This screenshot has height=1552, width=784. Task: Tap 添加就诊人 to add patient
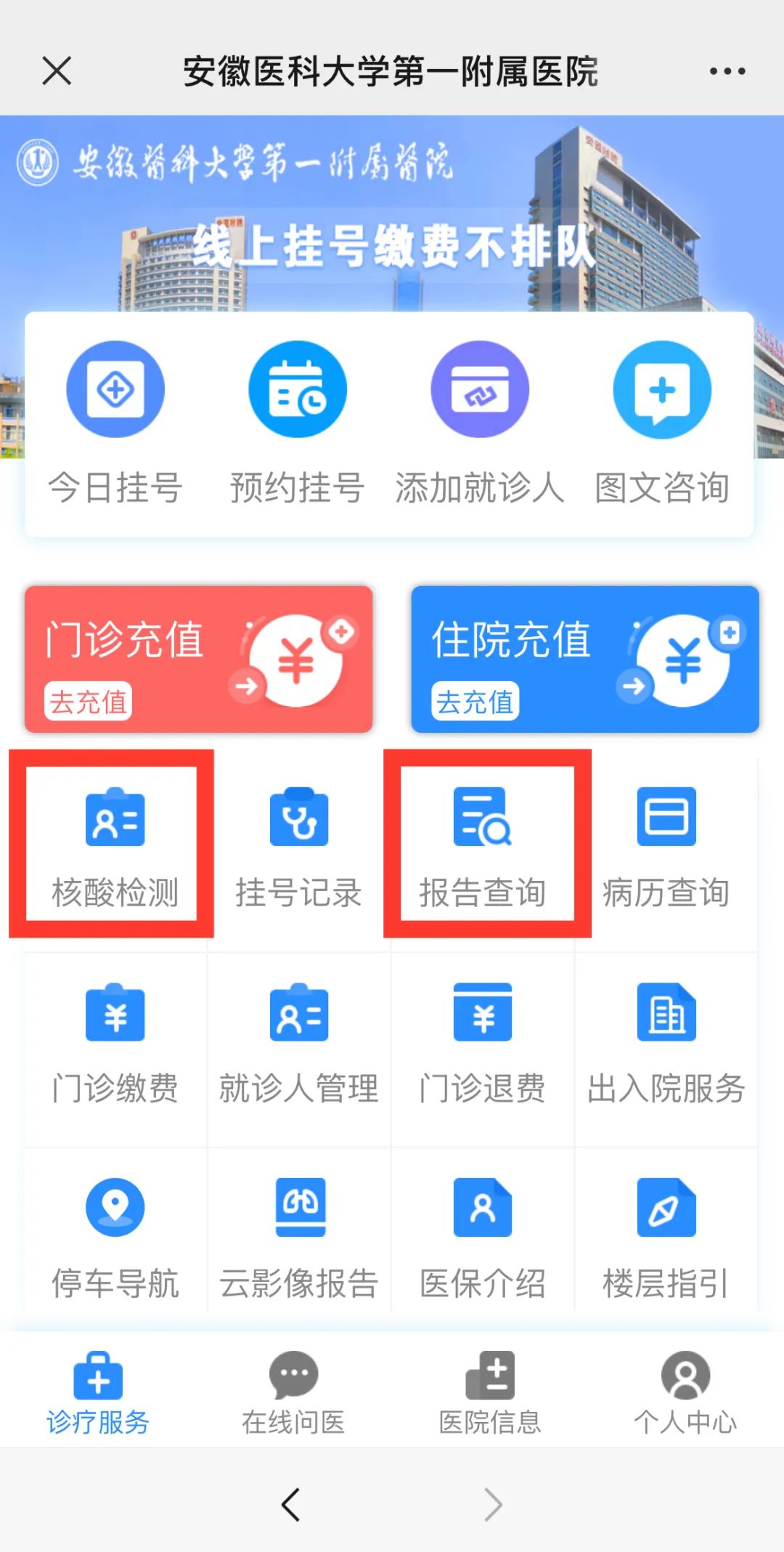click(480, 423)
